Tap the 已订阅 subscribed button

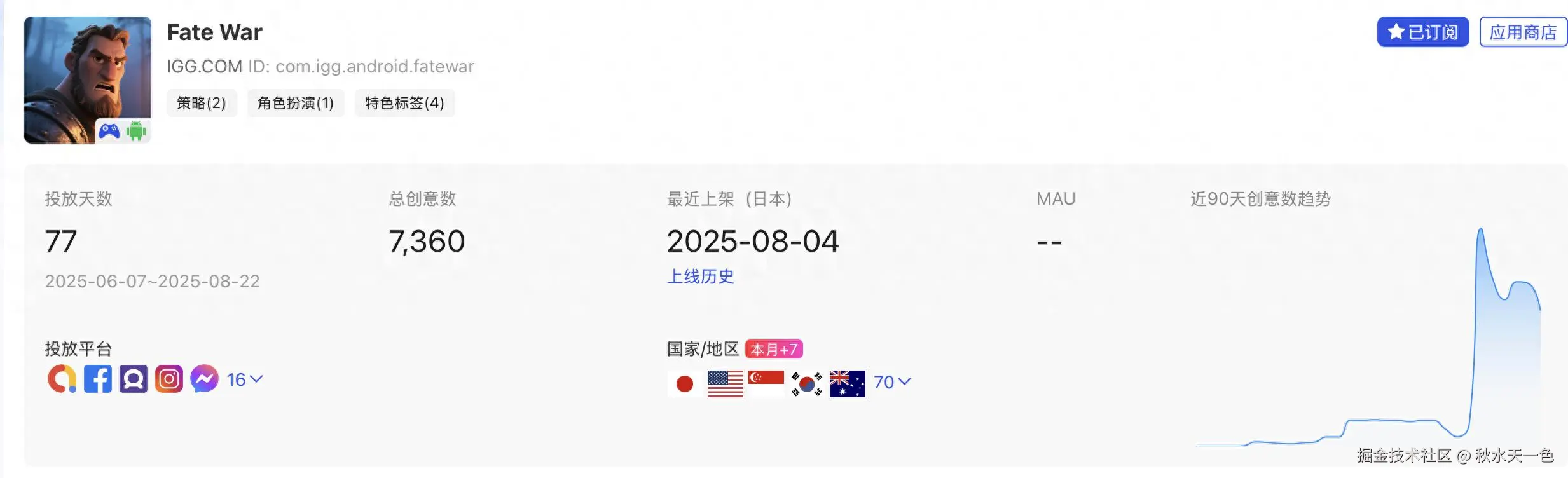click(1422, 32)
